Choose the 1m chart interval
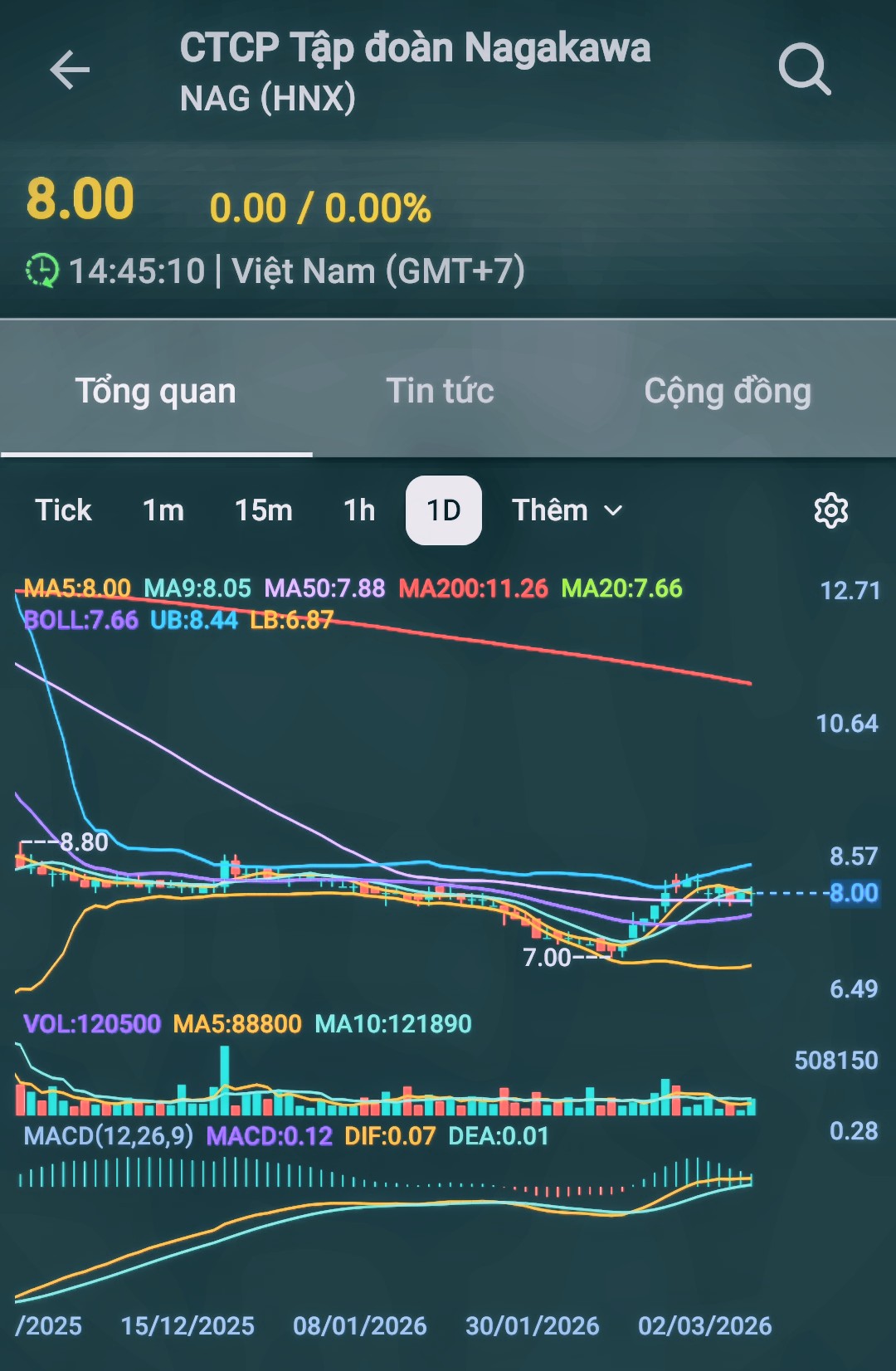Screen dimensions: 896x1371 [163, 510]
